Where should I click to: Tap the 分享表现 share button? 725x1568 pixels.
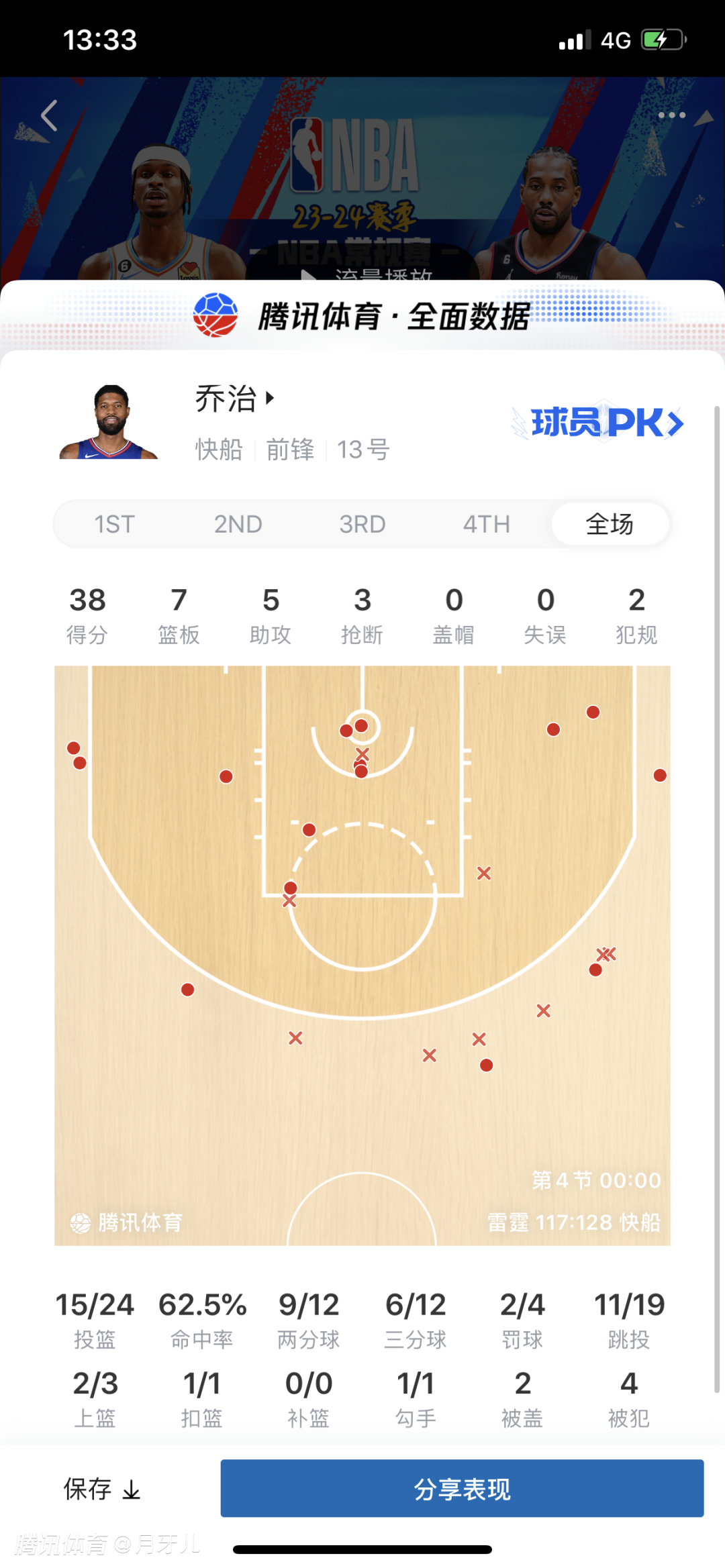[x=462, y=1489]
